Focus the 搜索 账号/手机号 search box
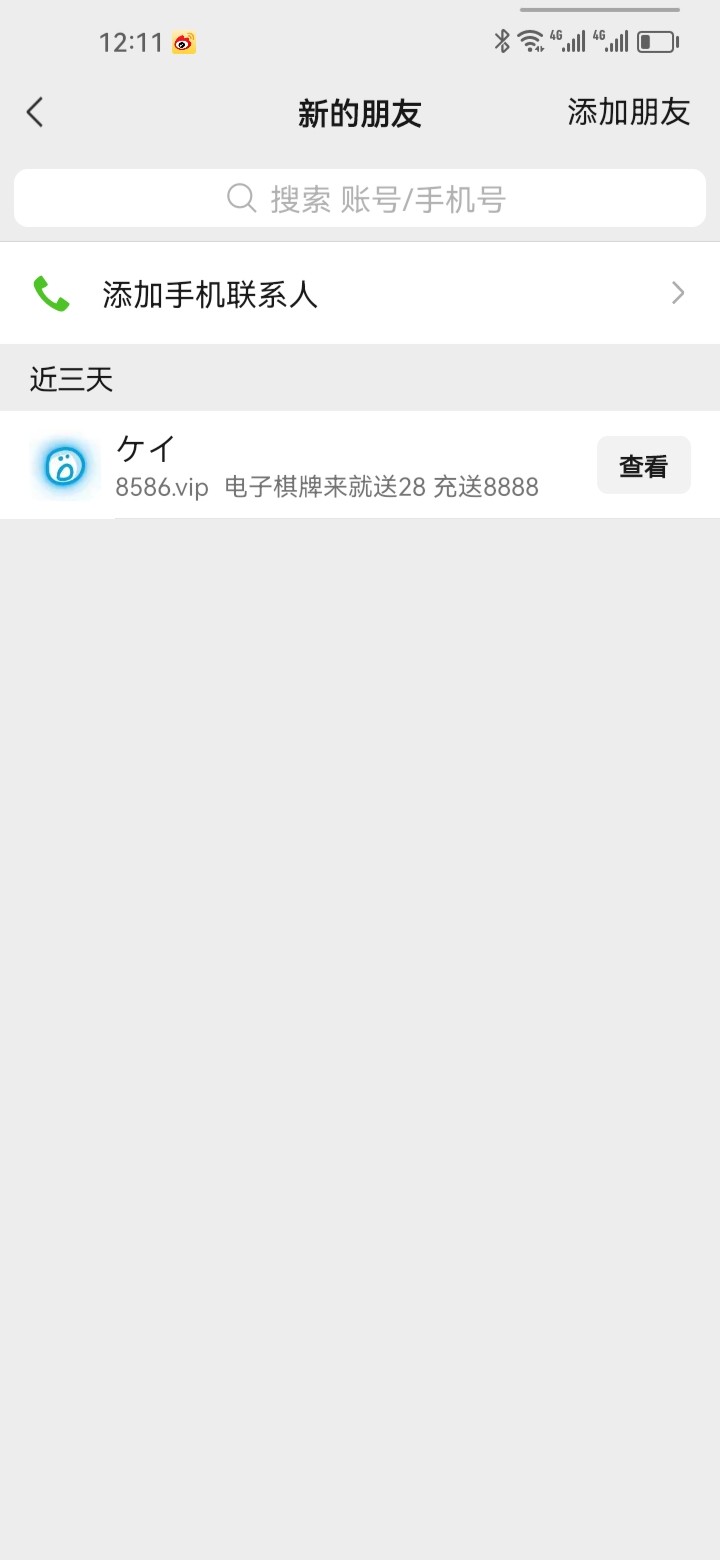The image size is (720, 1560). coord(360,198)
